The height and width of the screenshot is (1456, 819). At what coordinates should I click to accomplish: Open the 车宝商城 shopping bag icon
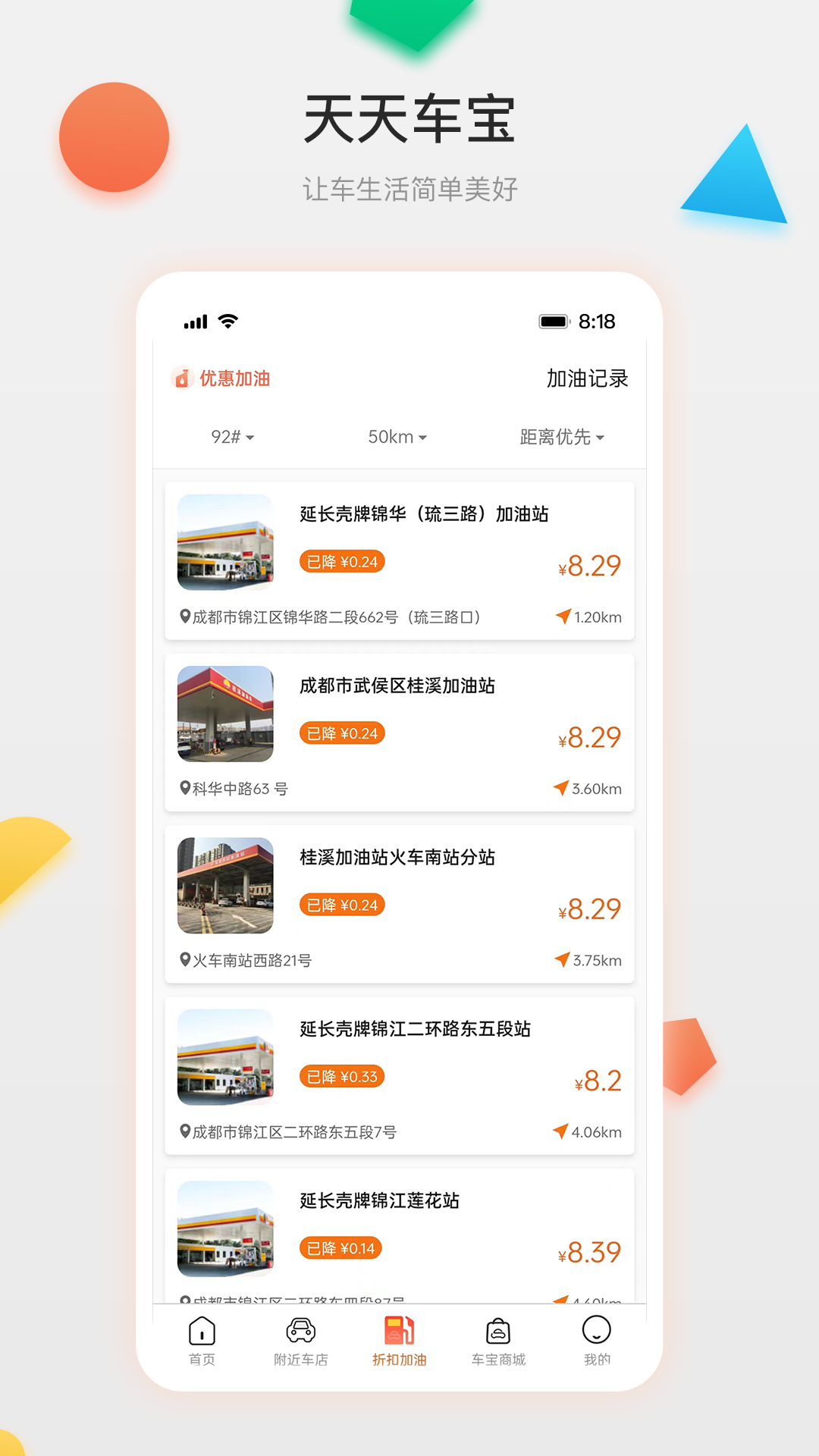pos(498,1331)
